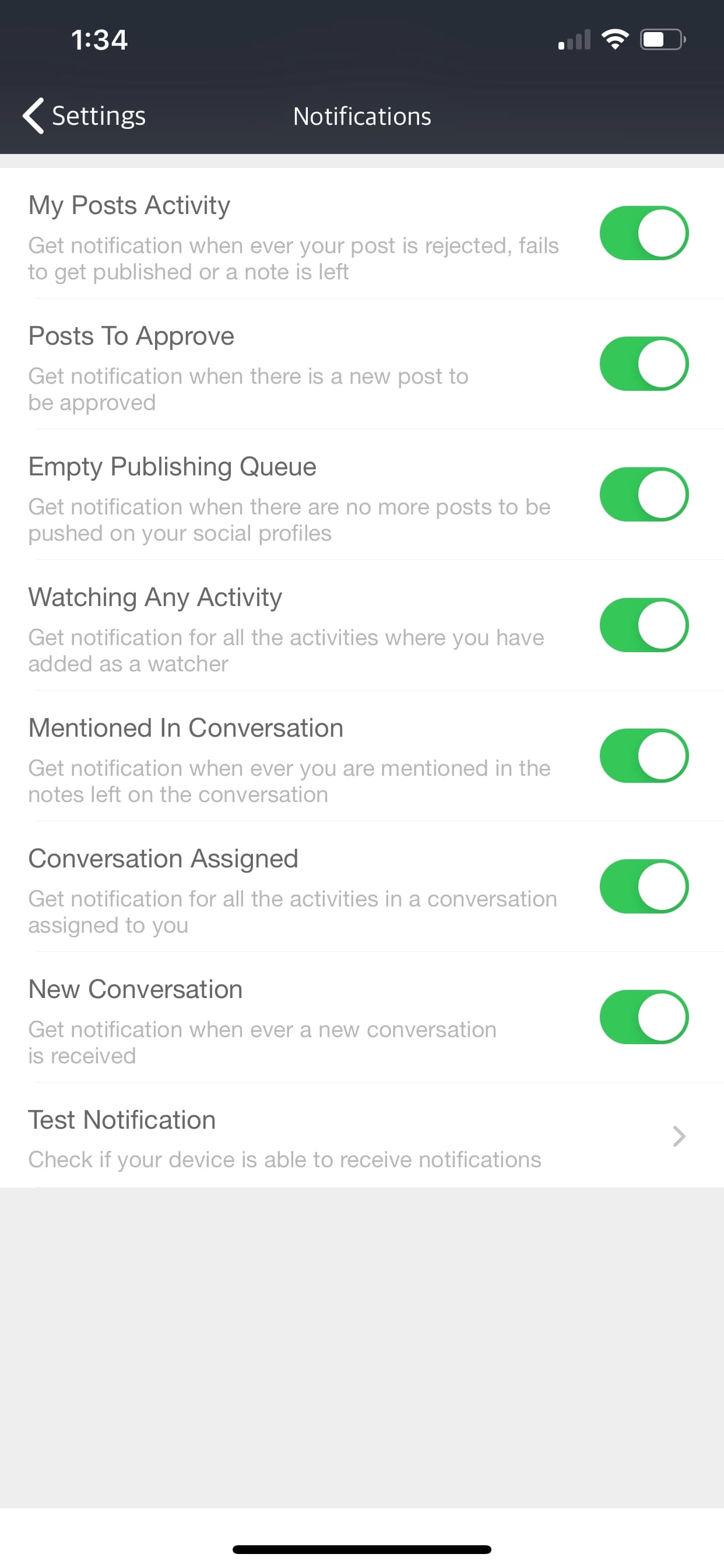724x1568 pixels.
Task: Turn off Empty Publishing Queue alerts
Action: click(x=644, y=494)
